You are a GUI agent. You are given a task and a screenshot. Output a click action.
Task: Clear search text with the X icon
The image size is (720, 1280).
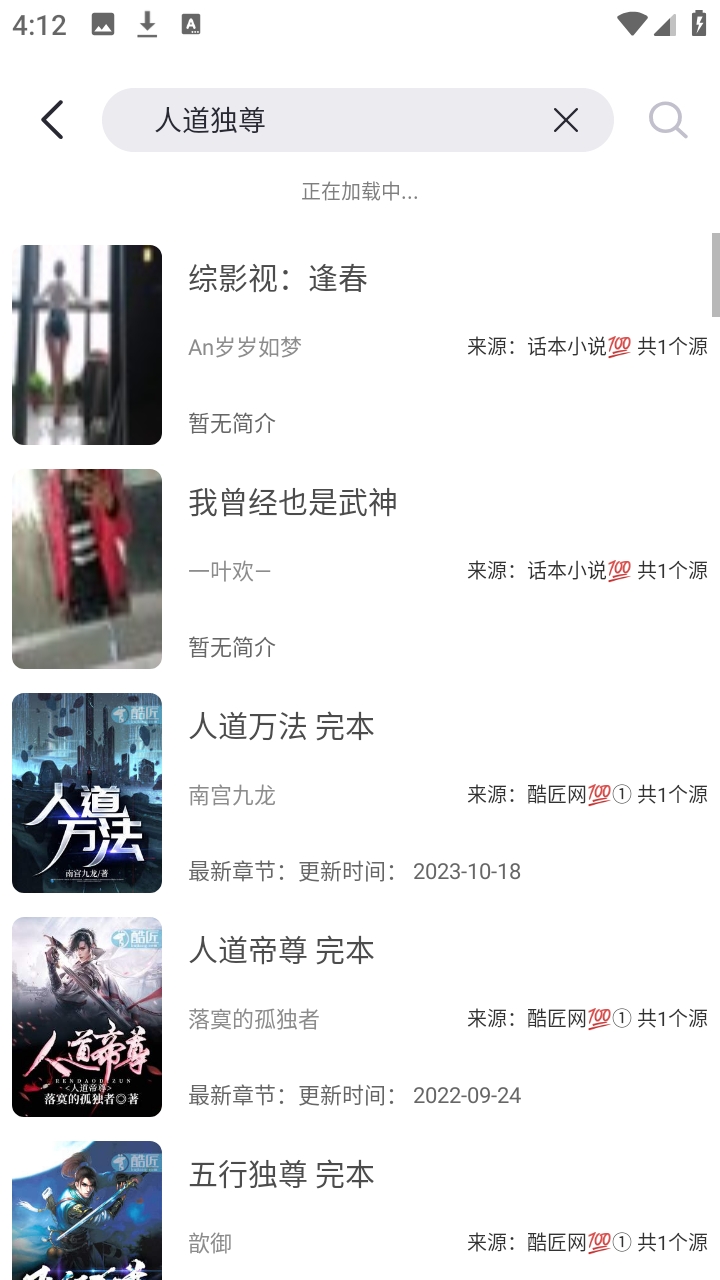tap(566, 119)
